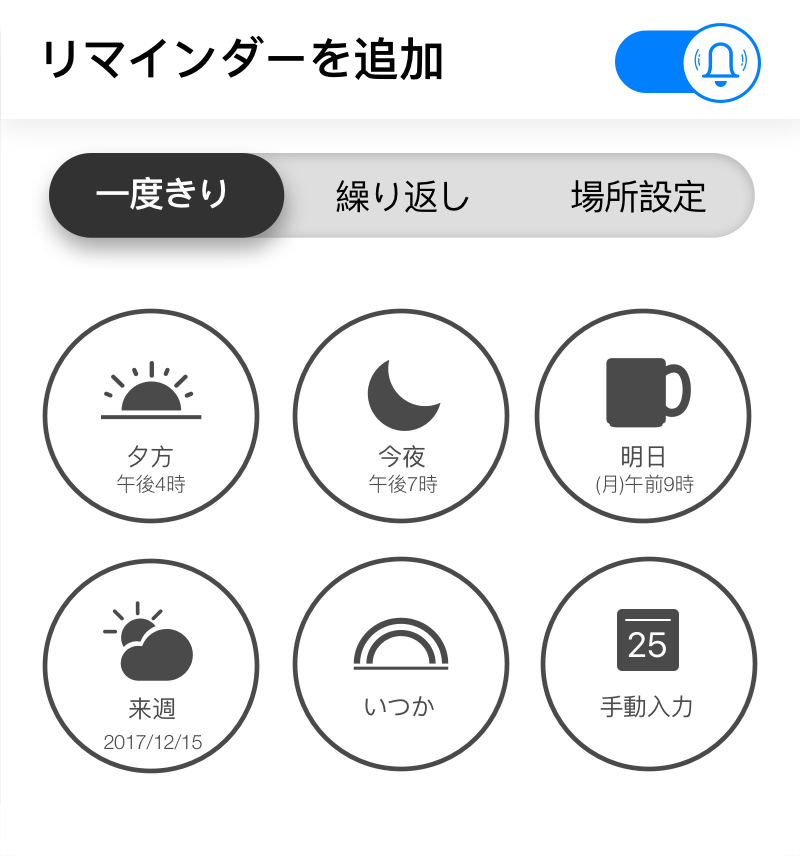Tap the 25 calendar date icon
Image resolution: width=800 pixels, height=856 pixels.
tap(647, 640)
